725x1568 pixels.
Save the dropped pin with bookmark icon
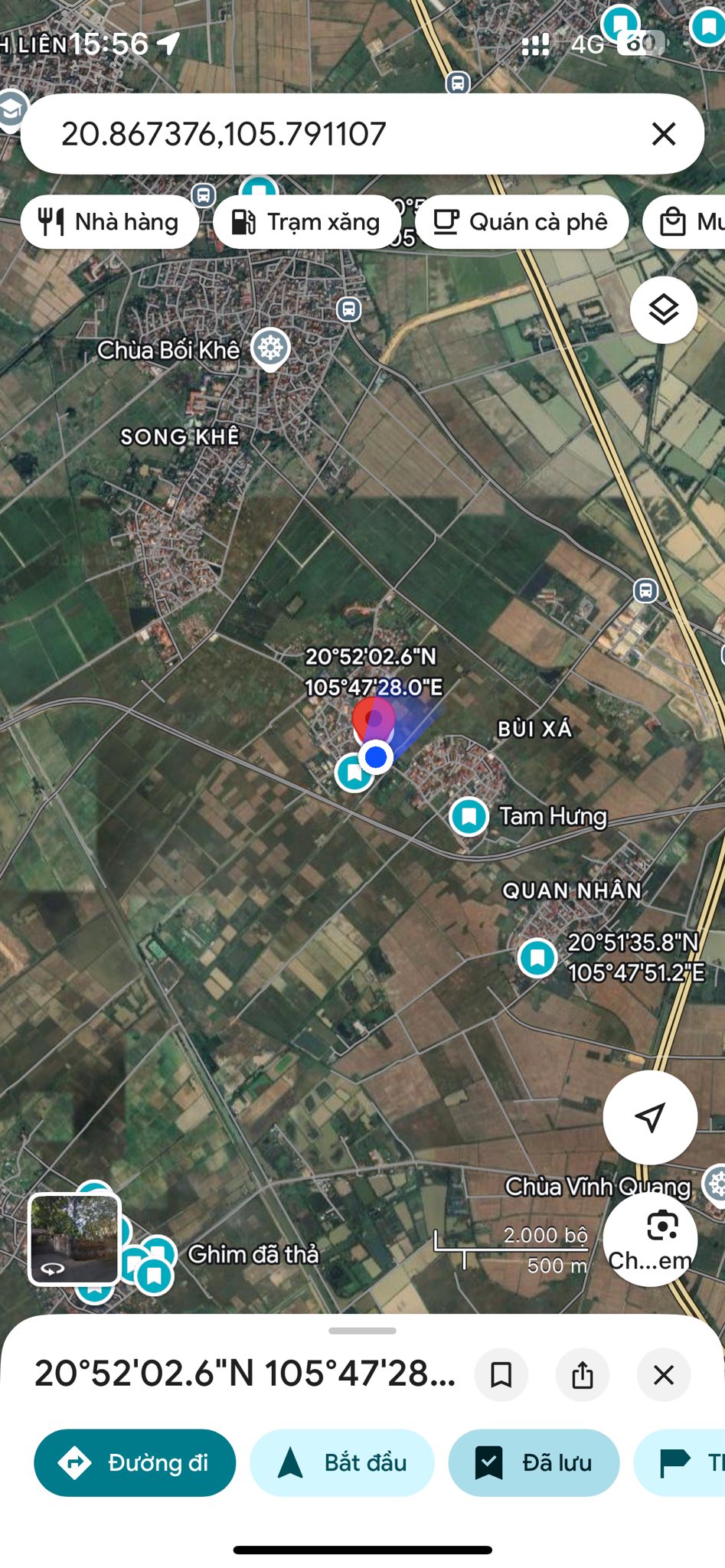501,1375
